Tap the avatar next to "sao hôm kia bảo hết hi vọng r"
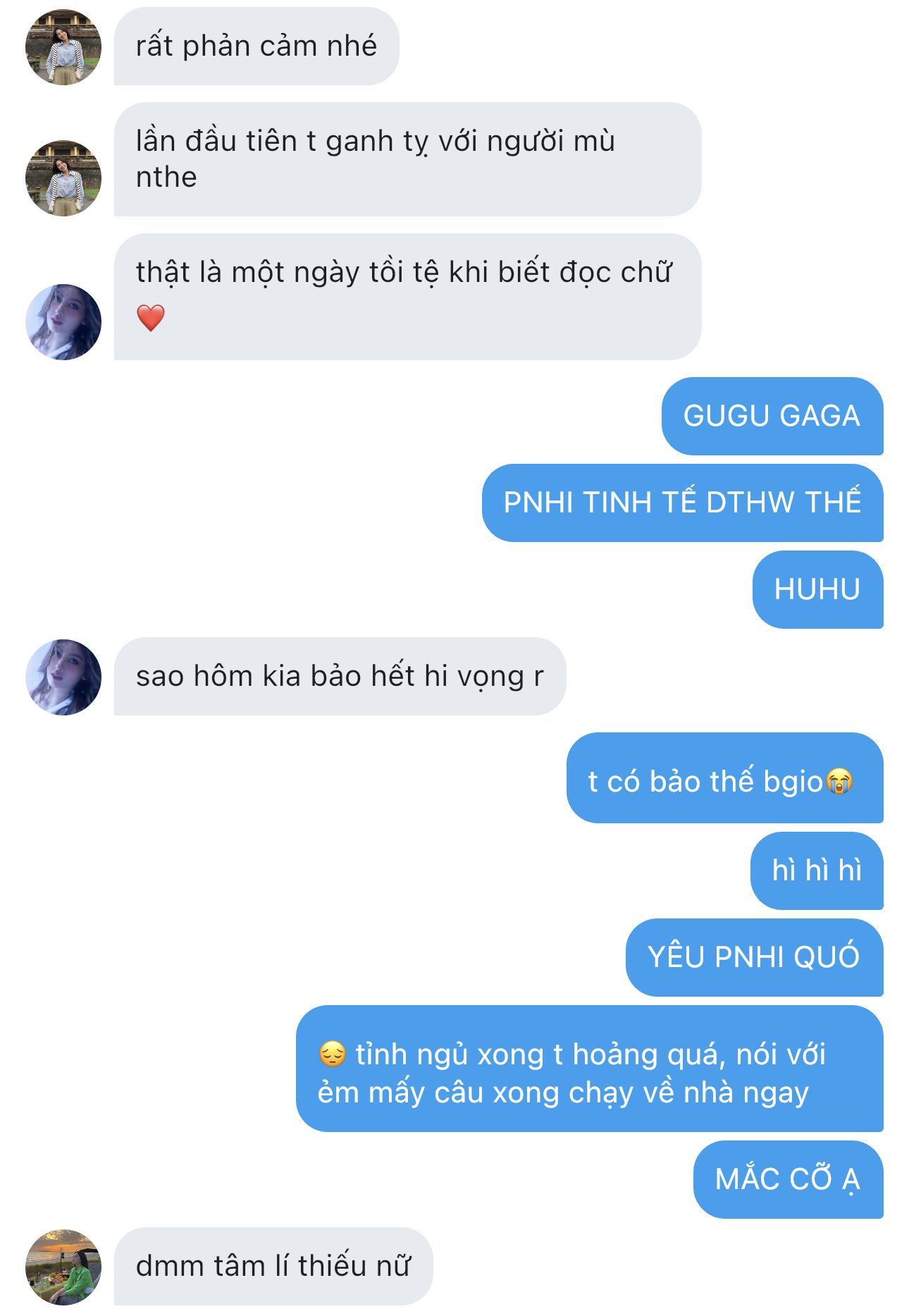Screen dimensions: 909x1316 [63, 677]
